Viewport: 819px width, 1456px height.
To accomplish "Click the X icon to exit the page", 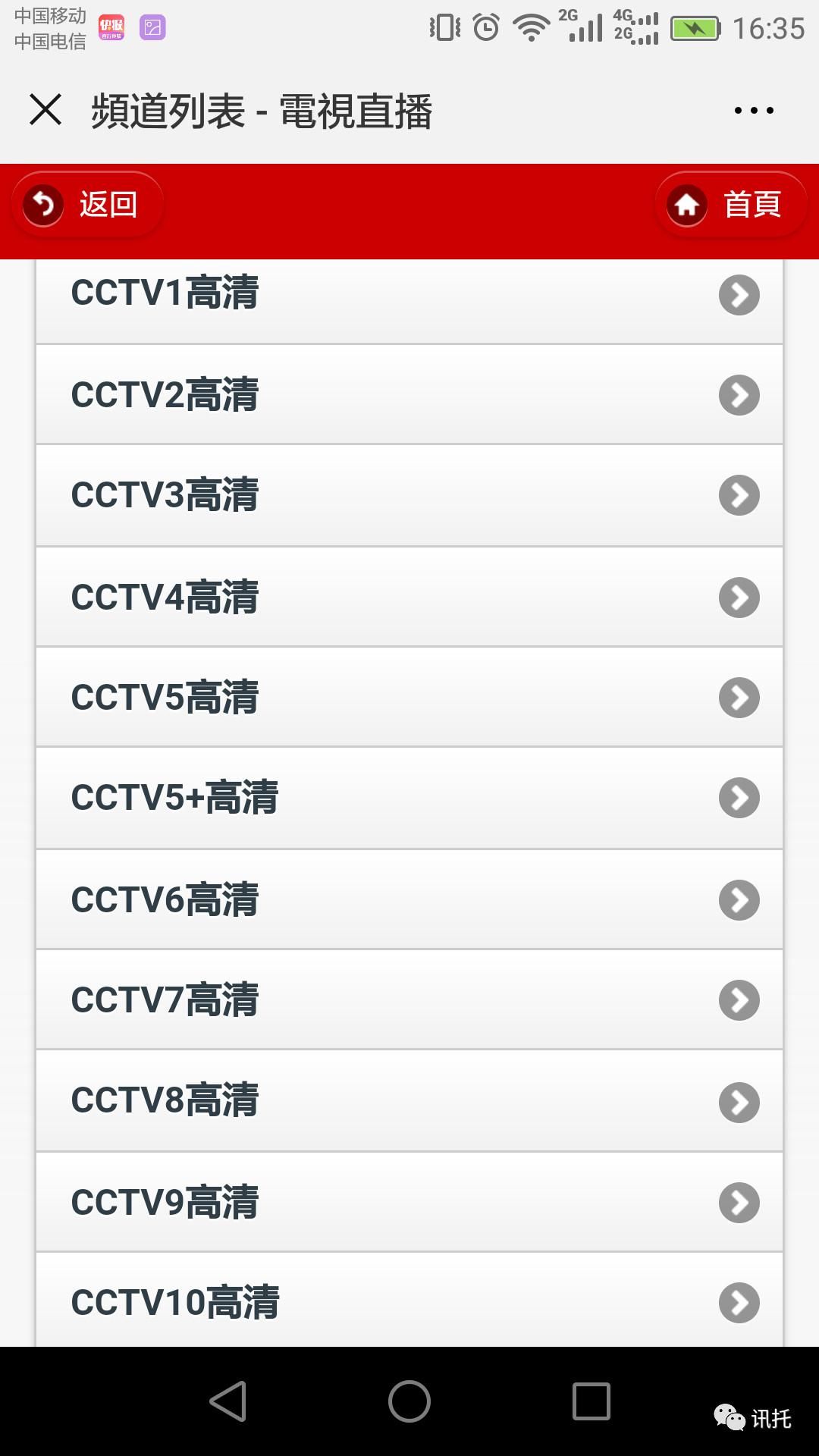I will (45, 109).
